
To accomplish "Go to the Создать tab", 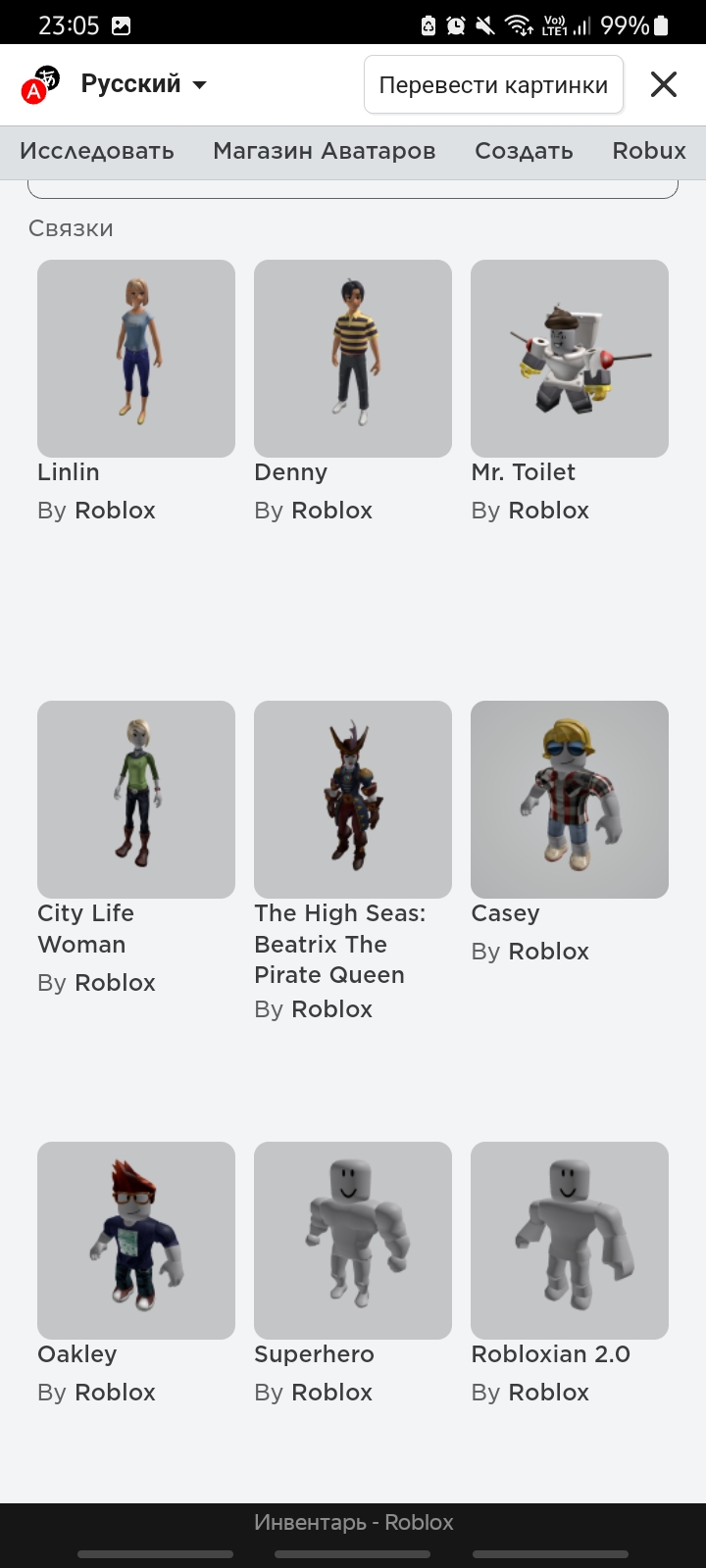I will pyautogui.click(x=524, y=151).
